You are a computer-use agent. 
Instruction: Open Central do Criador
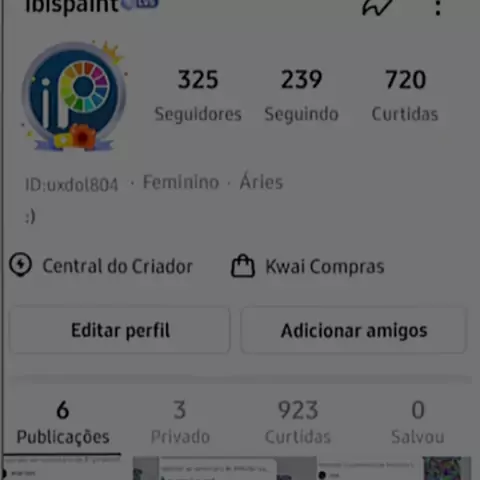[101, 266]
